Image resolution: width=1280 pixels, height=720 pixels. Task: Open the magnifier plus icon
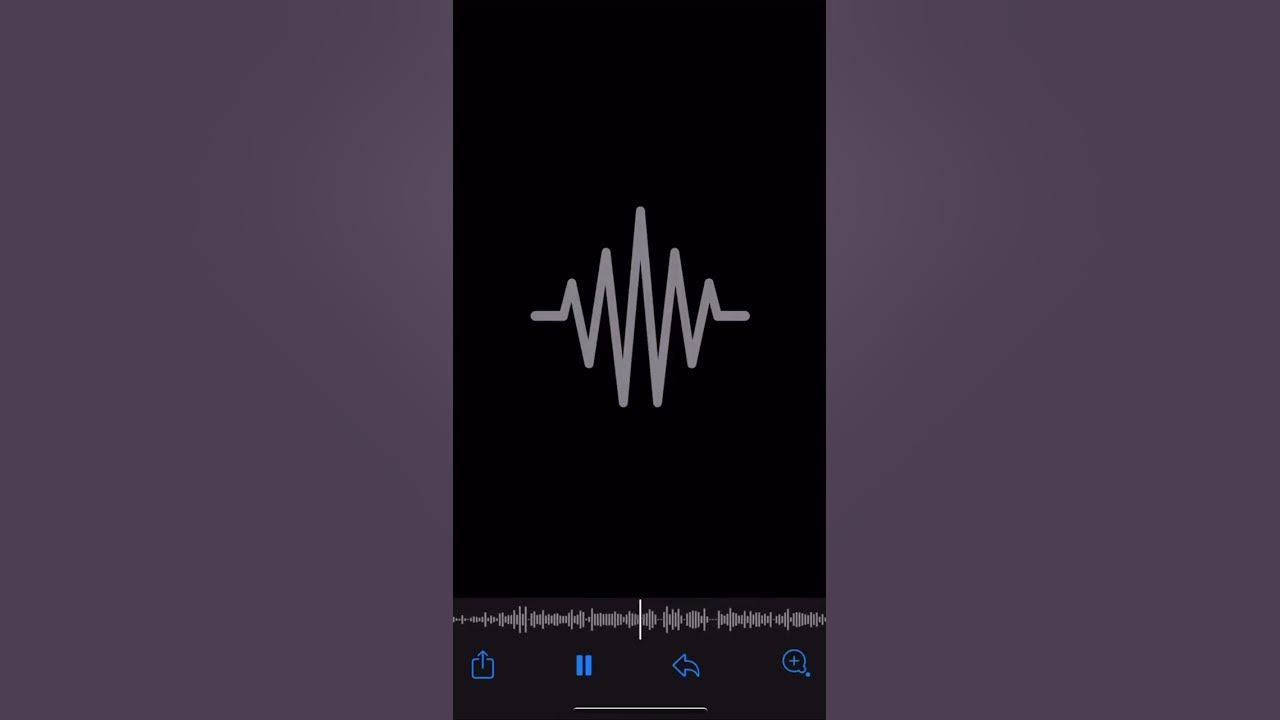(795, 663)
